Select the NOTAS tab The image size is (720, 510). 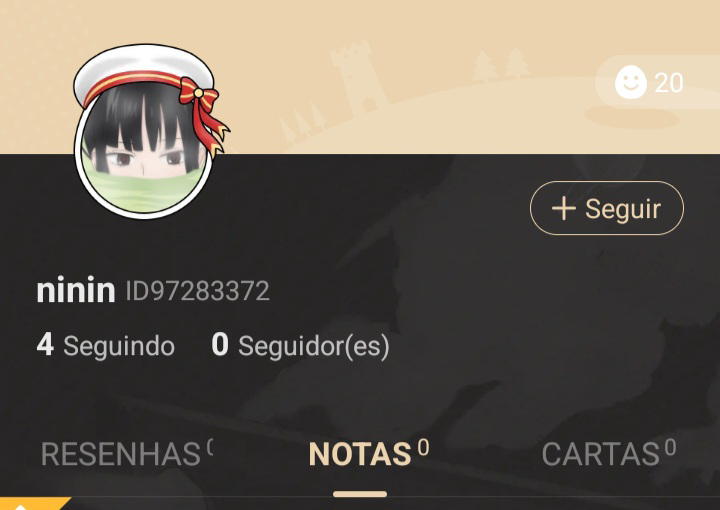click(361, 454)
